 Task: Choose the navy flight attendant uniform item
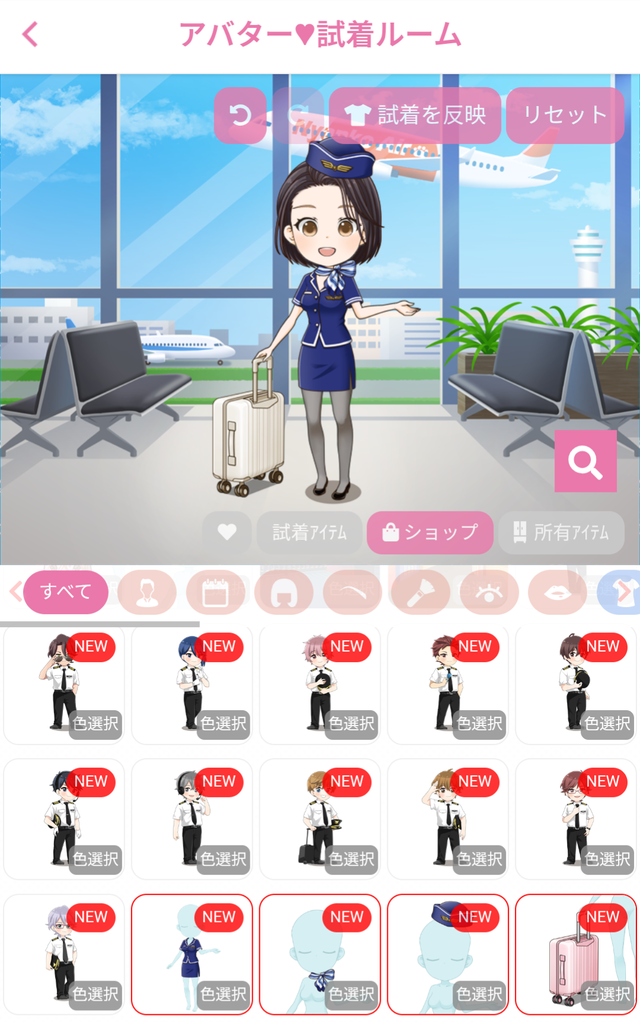tap(191, 953)
